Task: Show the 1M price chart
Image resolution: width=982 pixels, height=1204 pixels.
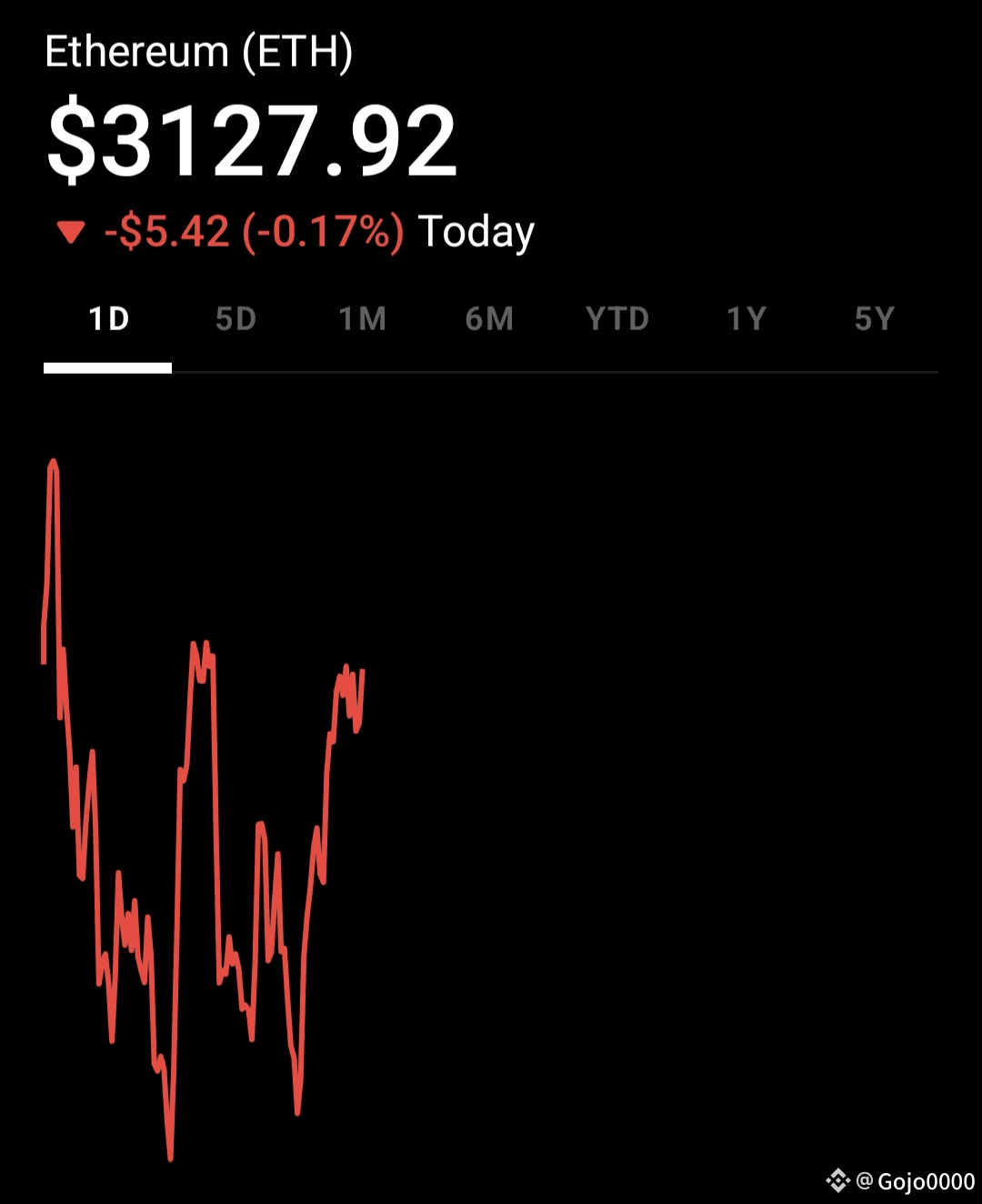Action: (363, 320)
